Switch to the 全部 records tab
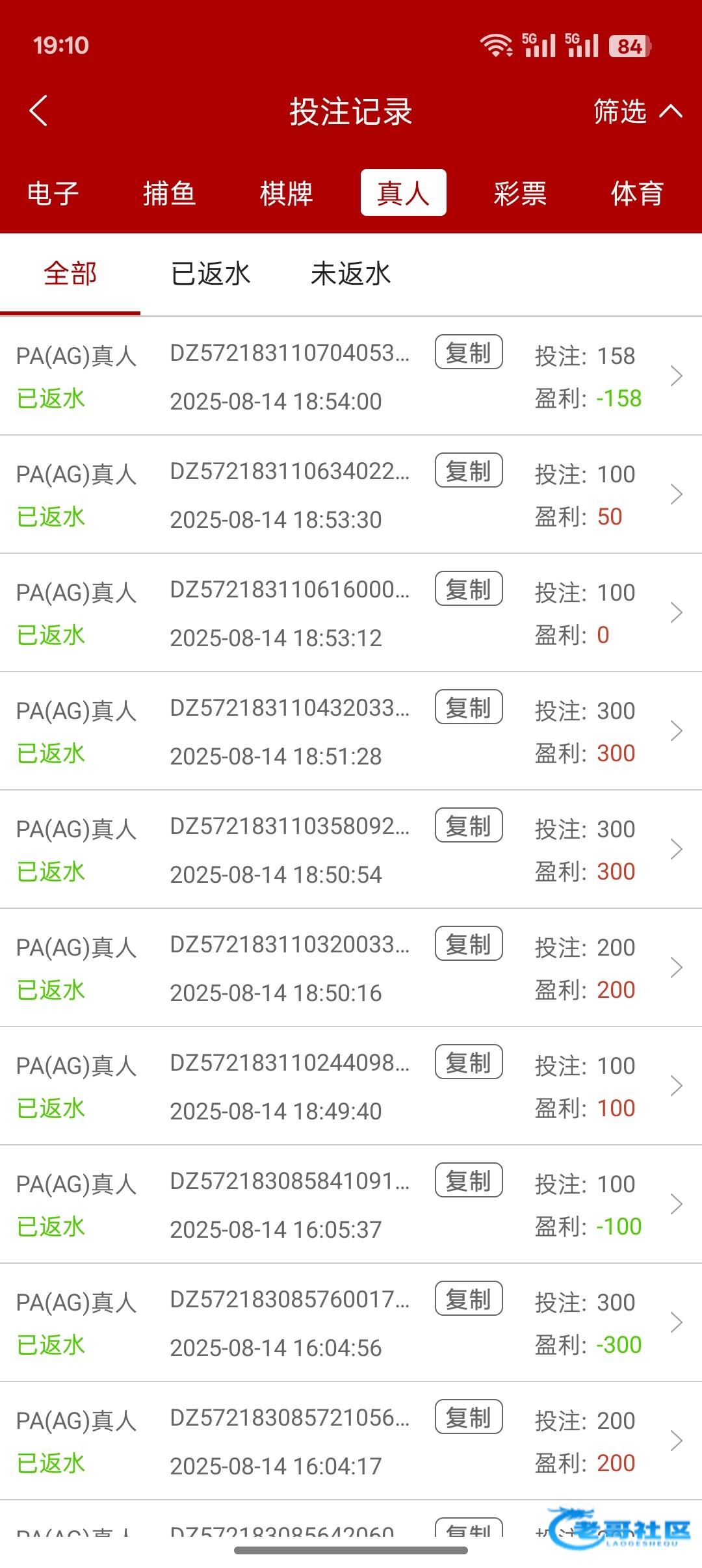This screenshot has height=1568, width=702. point(70,274)
